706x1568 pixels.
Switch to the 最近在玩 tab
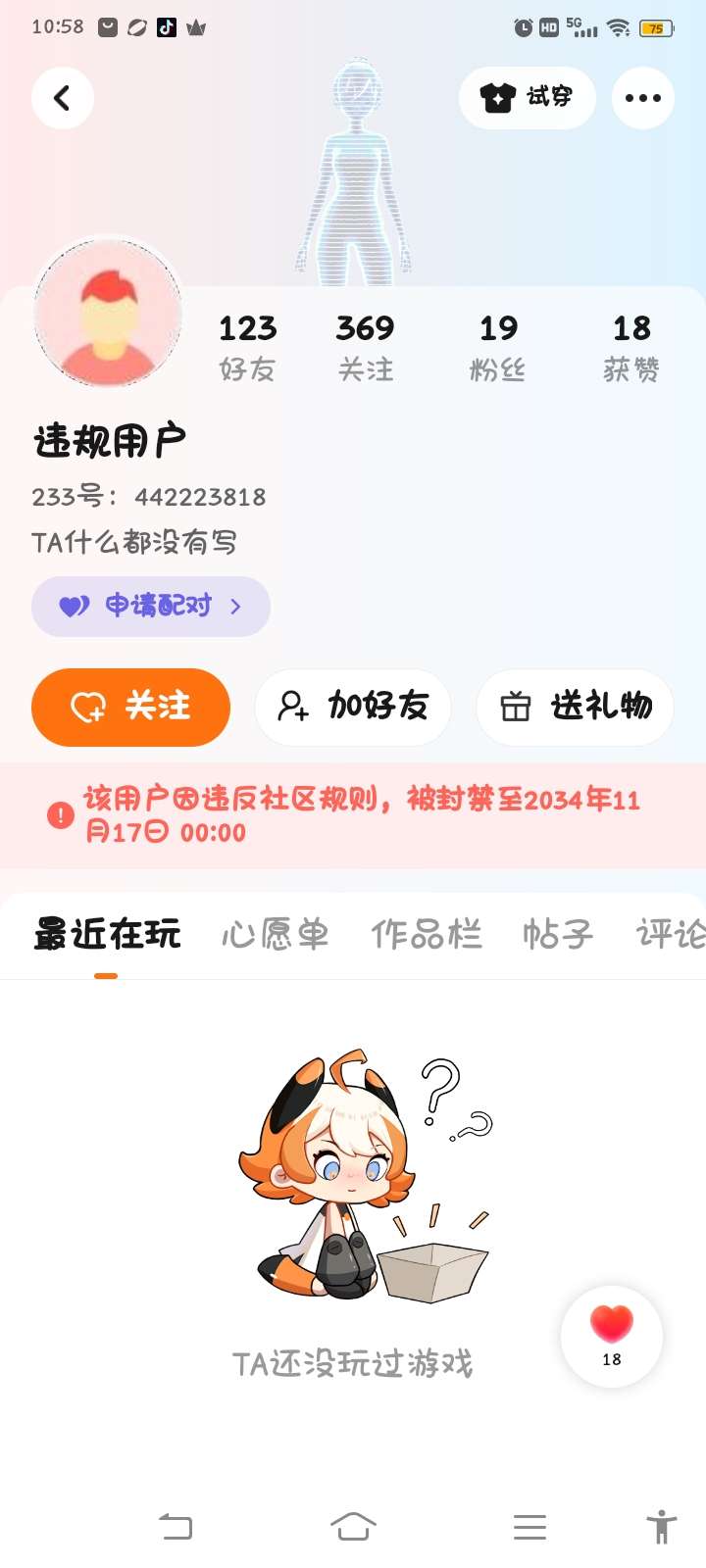coord(107,934)
